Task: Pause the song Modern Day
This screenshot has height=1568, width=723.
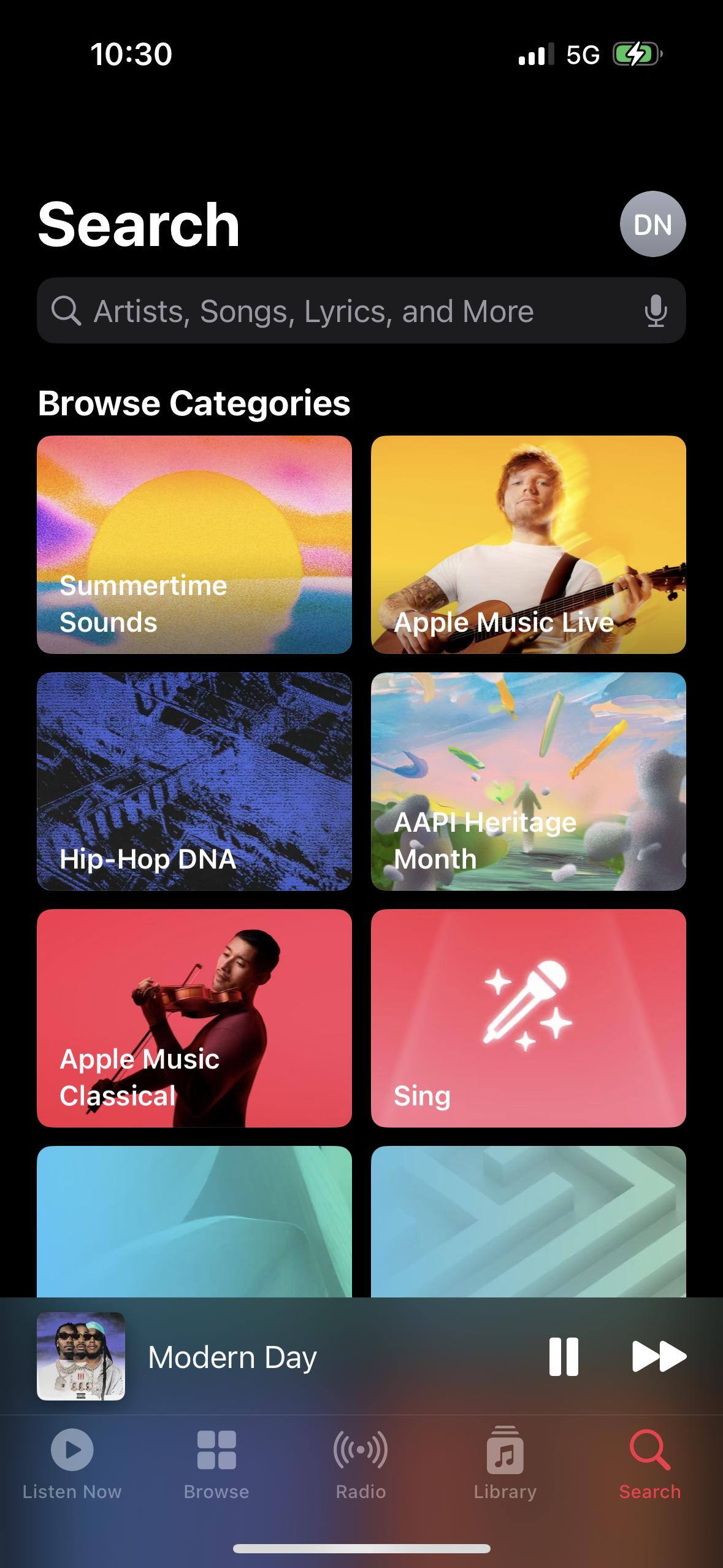Action: (x=564, y=1356)
